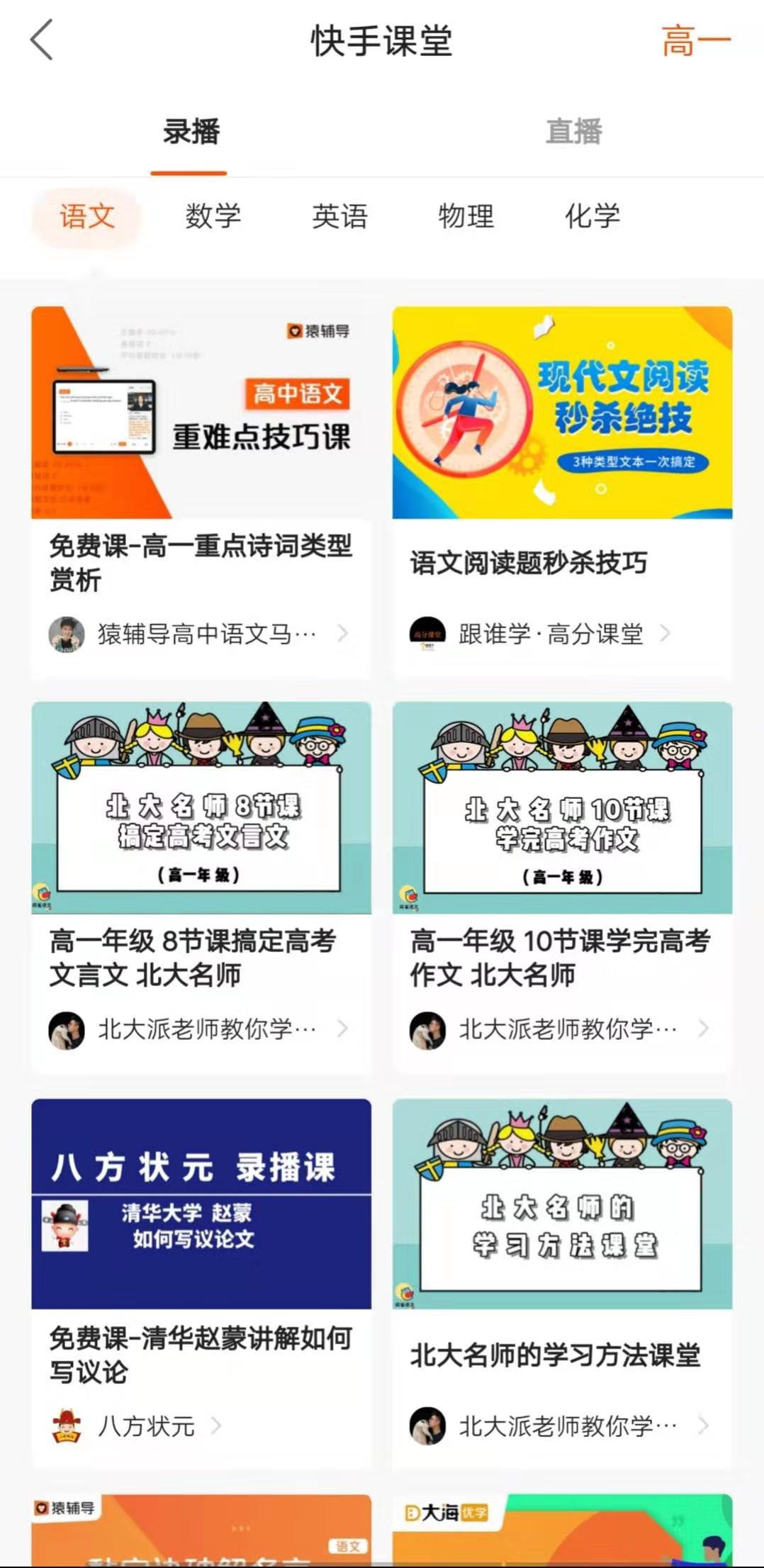
Task: View the 猿辅导高中语文马 author profile
Action: (198, 634)
